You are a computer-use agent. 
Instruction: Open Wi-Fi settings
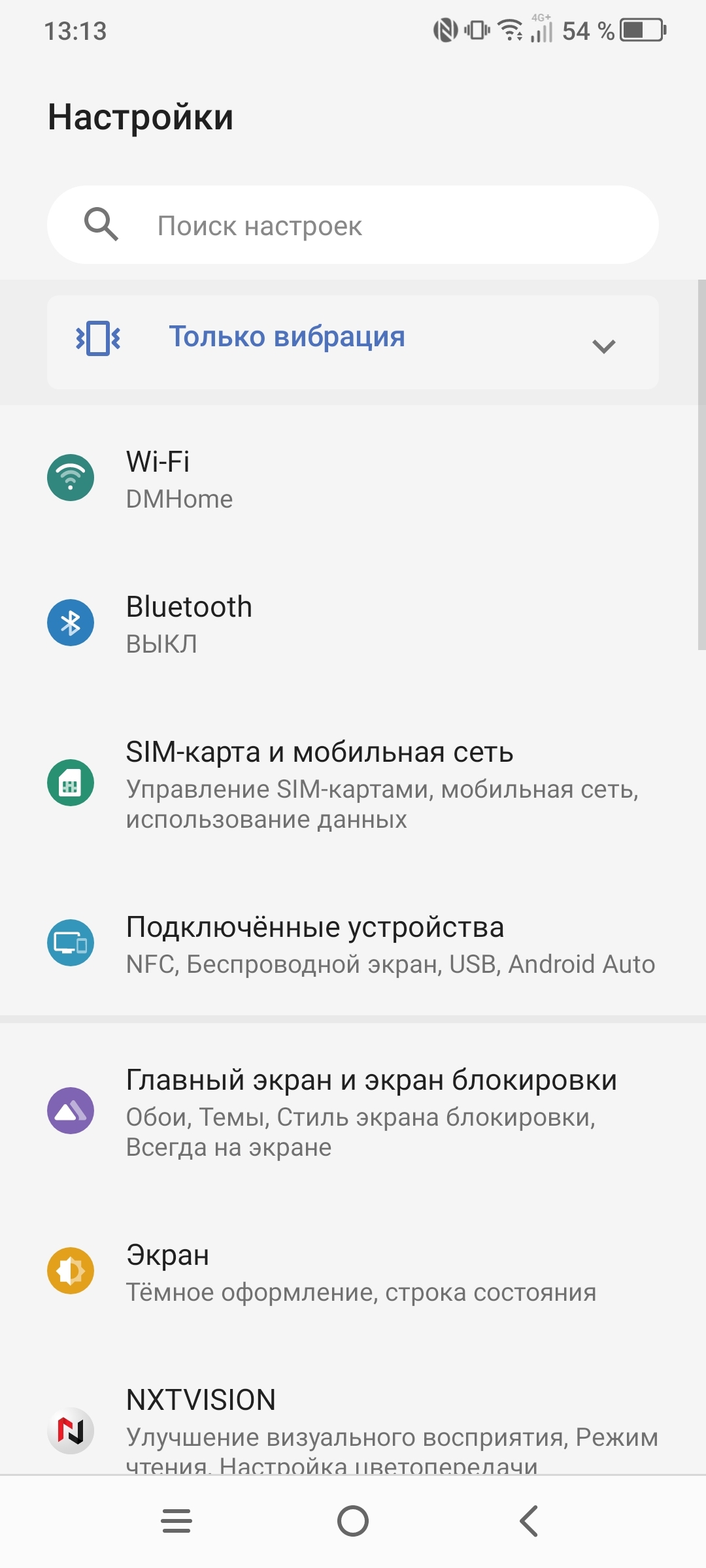353,479
